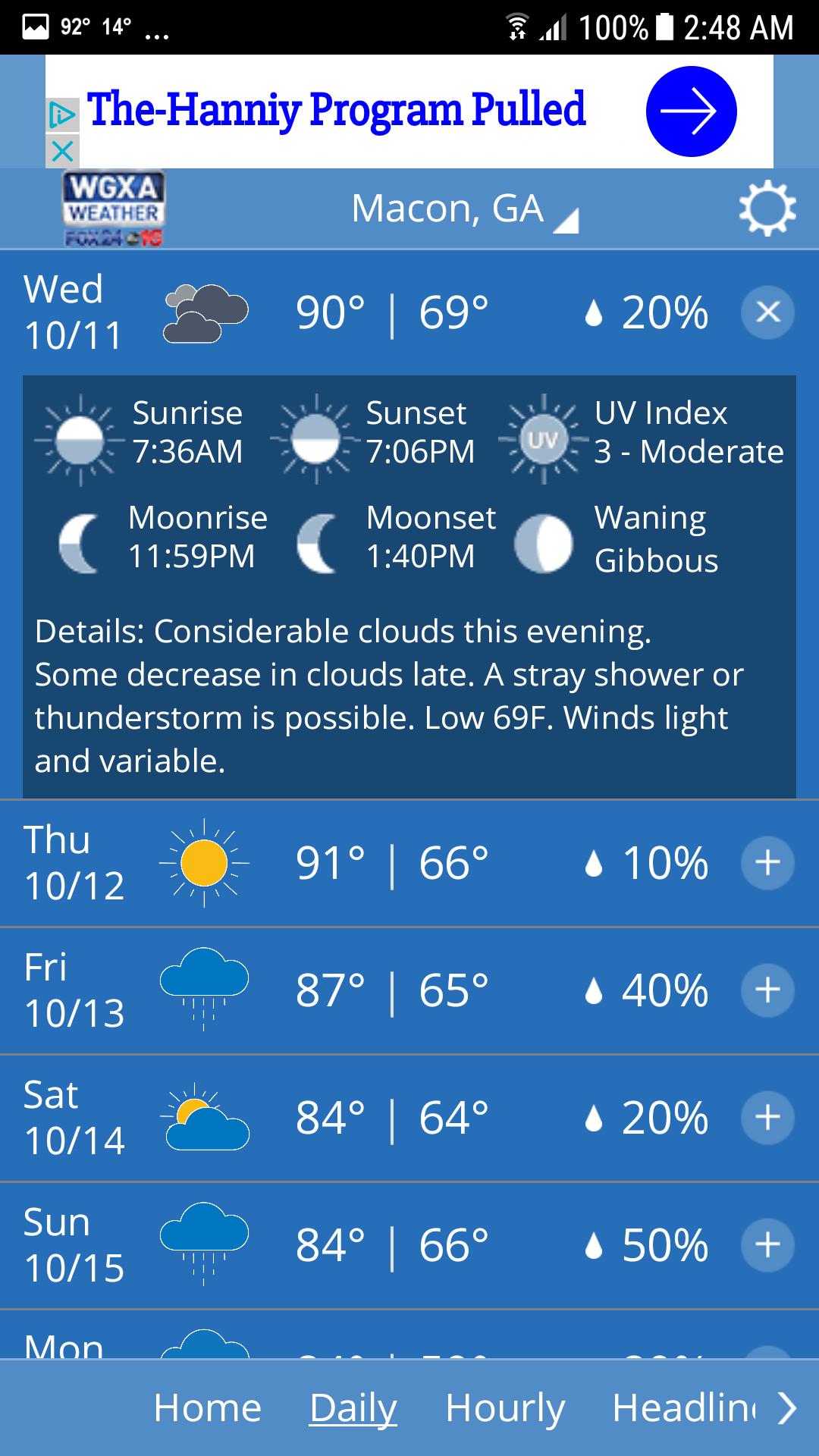Expand Friday 10/13 forecast details
The height and width of the screenshot is (1456, 819).
[x=767, y=990]
